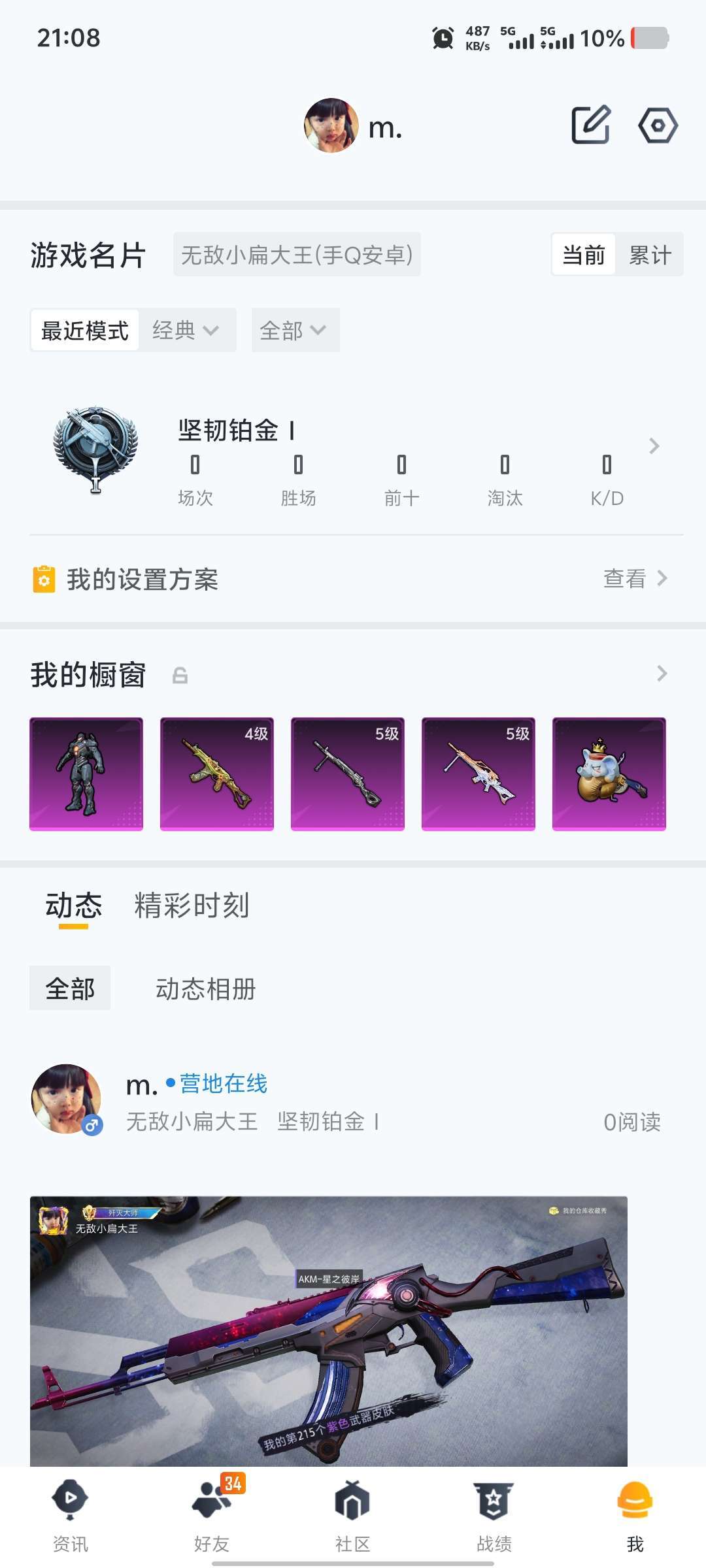Open the AKM-星之彼岸 post image
The height and width of the screenshot is (1568, 706).
[328, 1330]
